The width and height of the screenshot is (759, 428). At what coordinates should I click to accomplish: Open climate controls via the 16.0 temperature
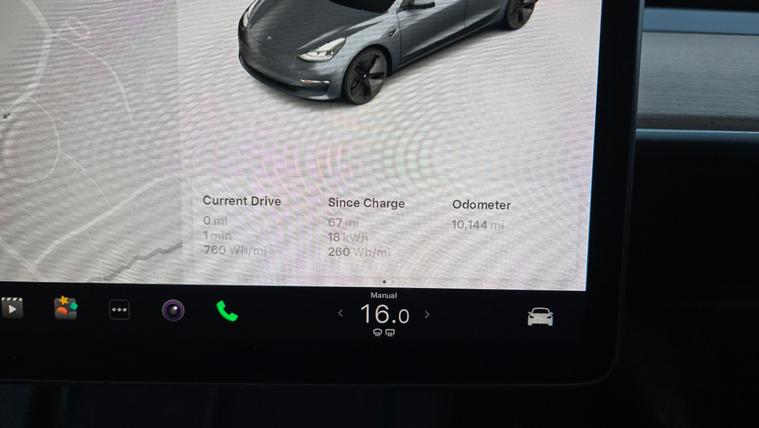(384, 315)
